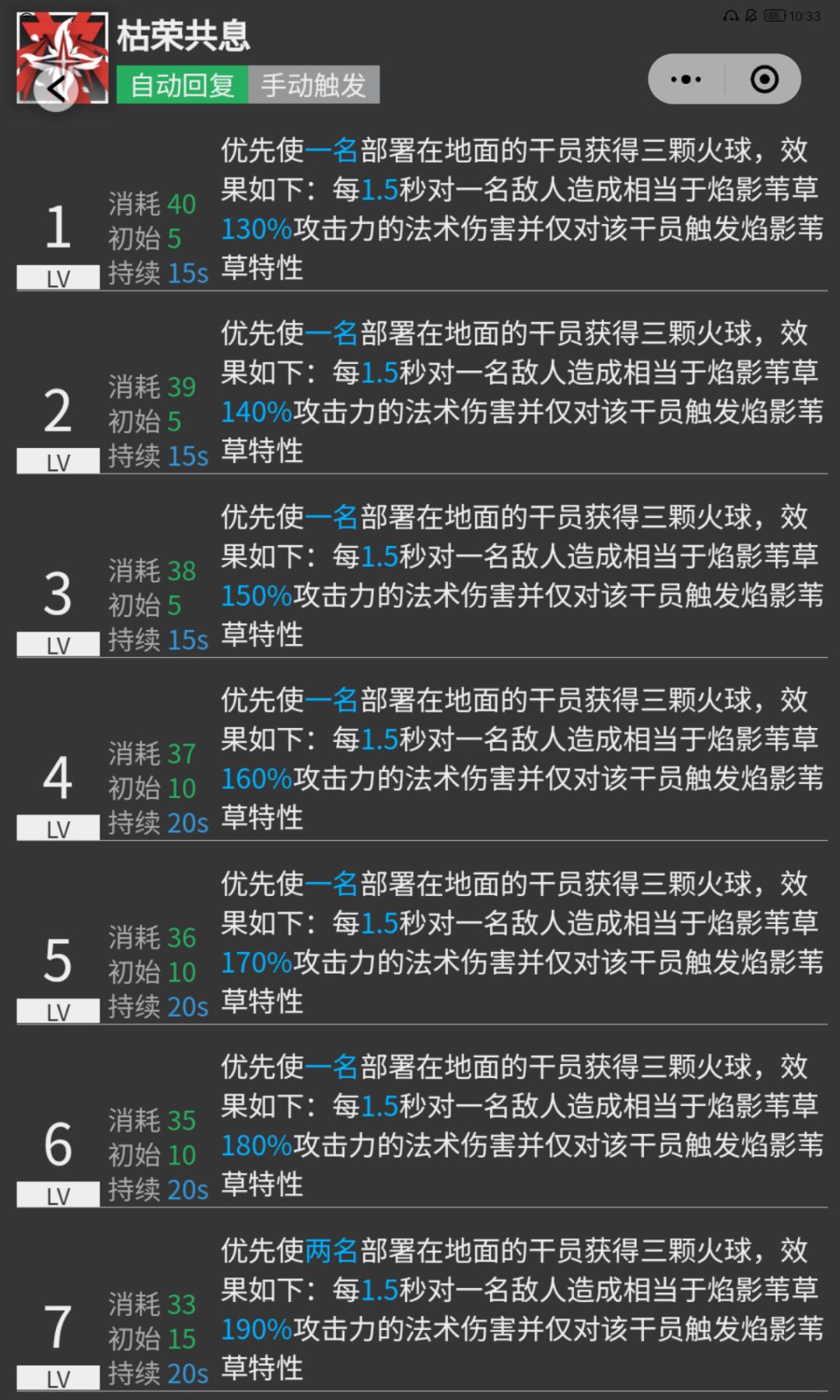Tap the 消耗 40 cost value for level 1
The image size is (840, 1400).
183,205
